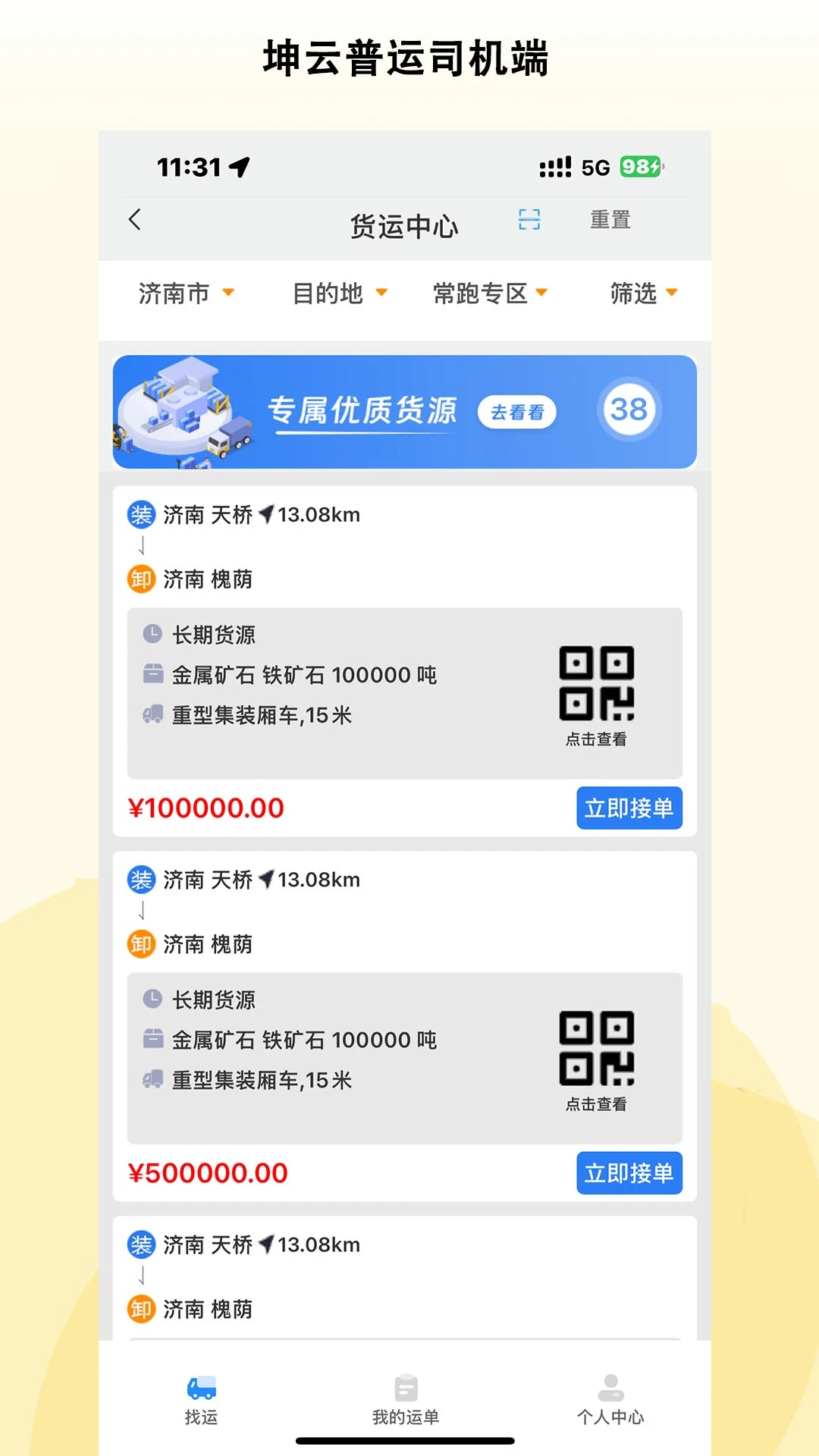The height and width of the screenshot is (1456, 819).
Task: View QR code in the ¥100000.00 order
Action: 596,694
